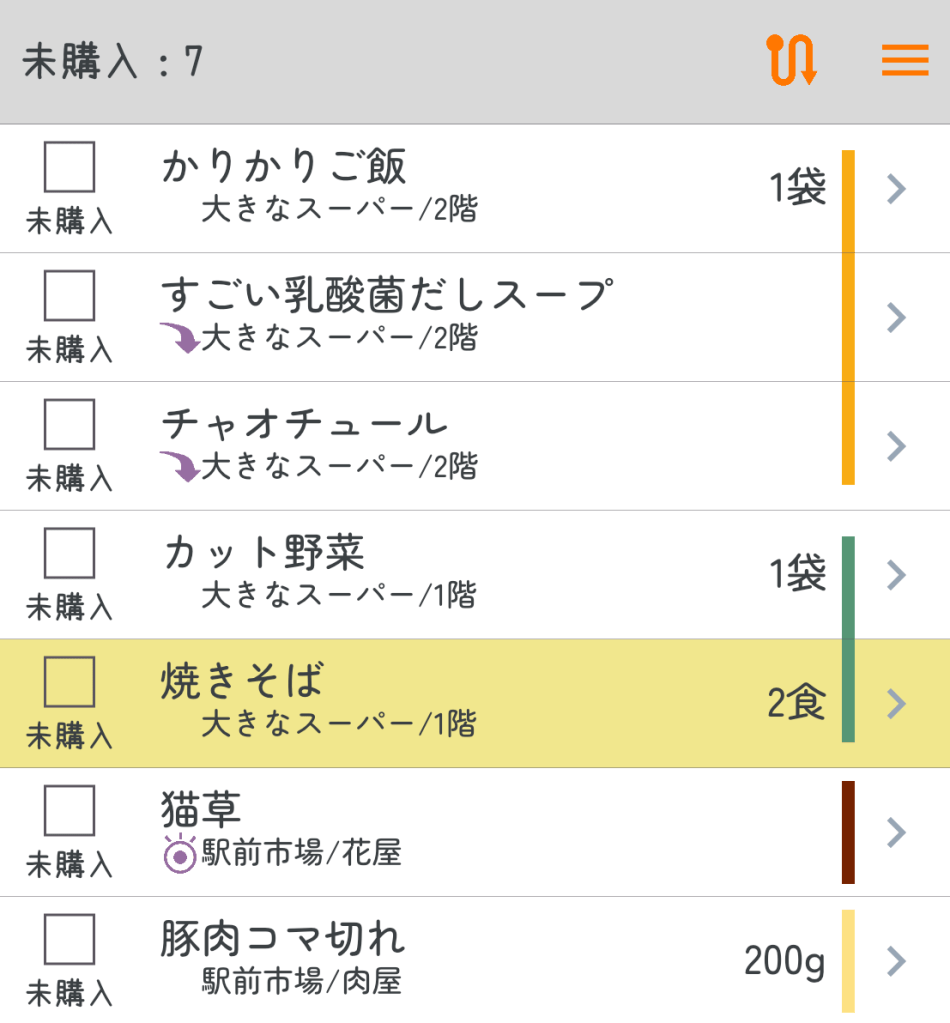Viewport: 950px width, 1023px height.
Task: Check off 猫草 item
Action: coord(69,810)
